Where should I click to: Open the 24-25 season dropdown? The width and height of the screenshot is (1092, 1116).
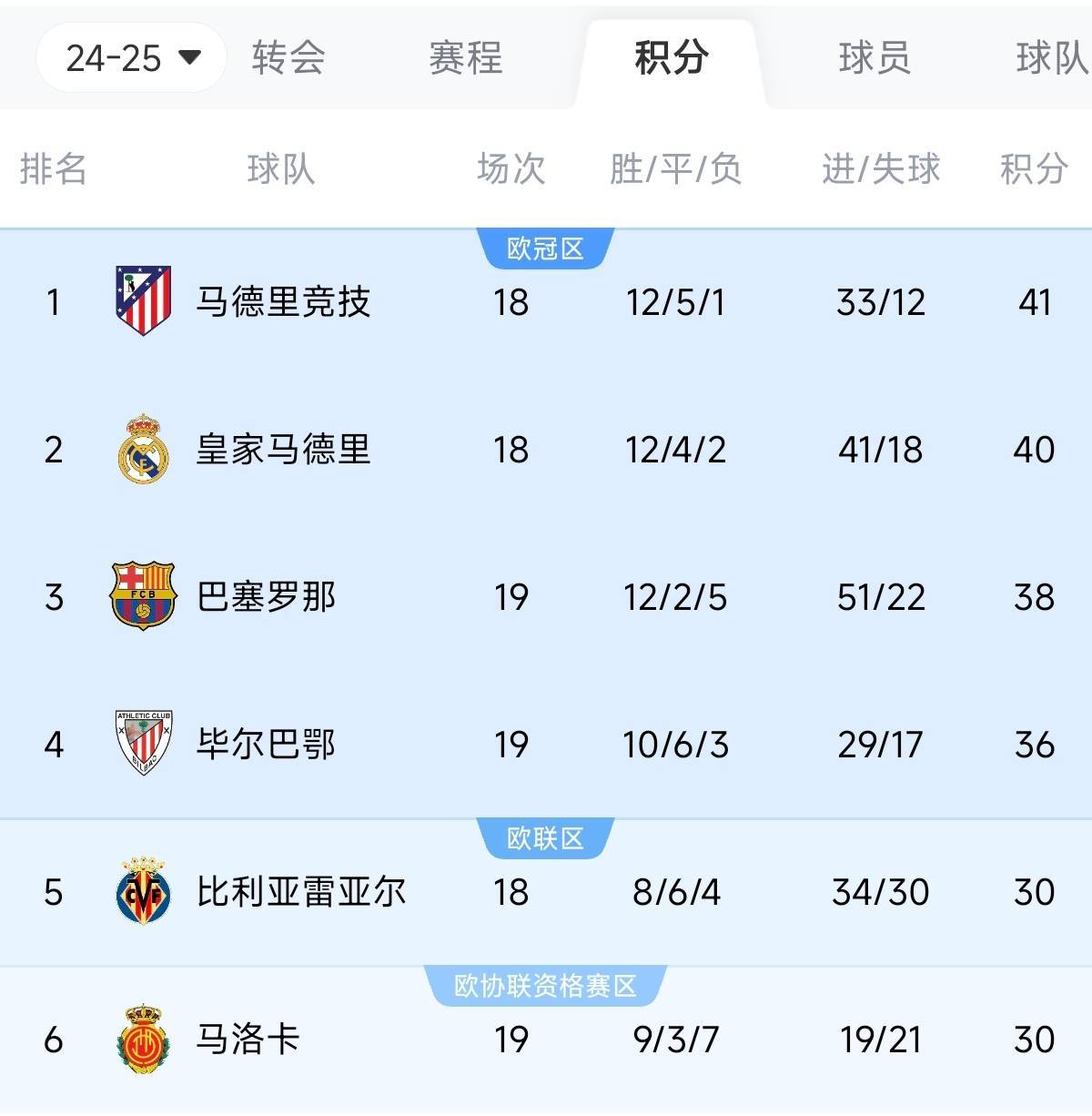pos(131,58)
